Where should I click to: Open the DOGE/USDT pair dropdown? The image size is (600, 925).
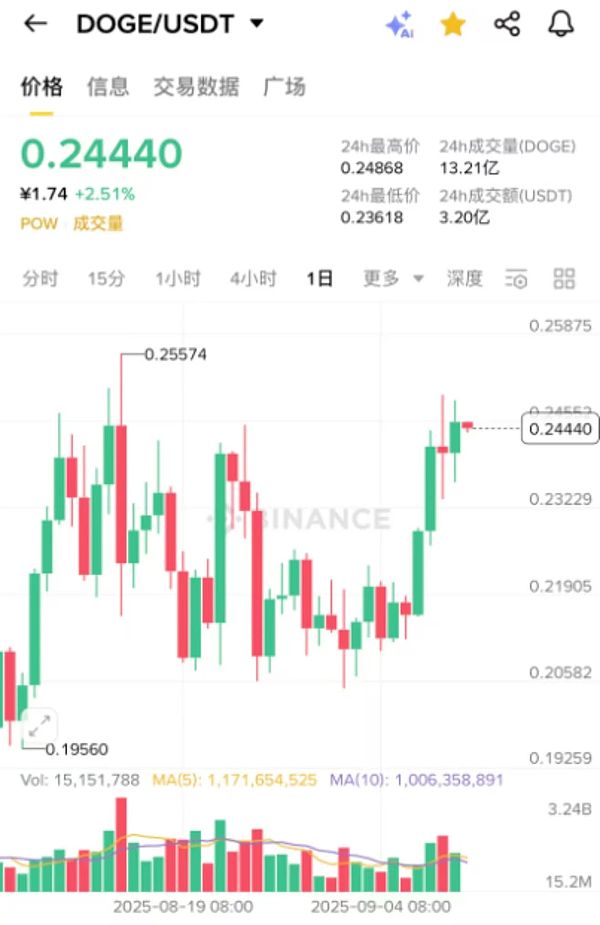click(x=257, y=23)
